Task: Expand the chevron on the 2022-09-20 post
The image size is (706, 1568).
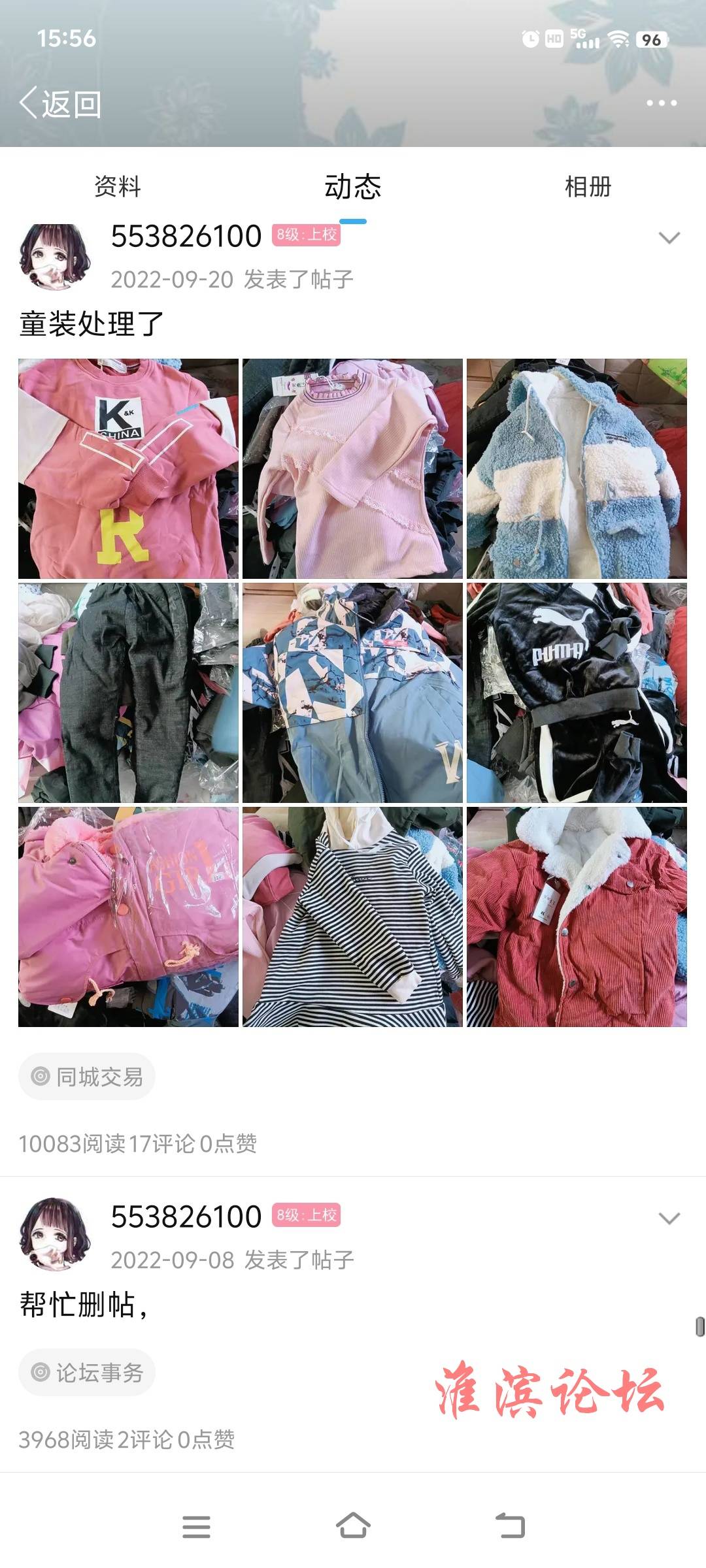Action: tap(669, 238)
